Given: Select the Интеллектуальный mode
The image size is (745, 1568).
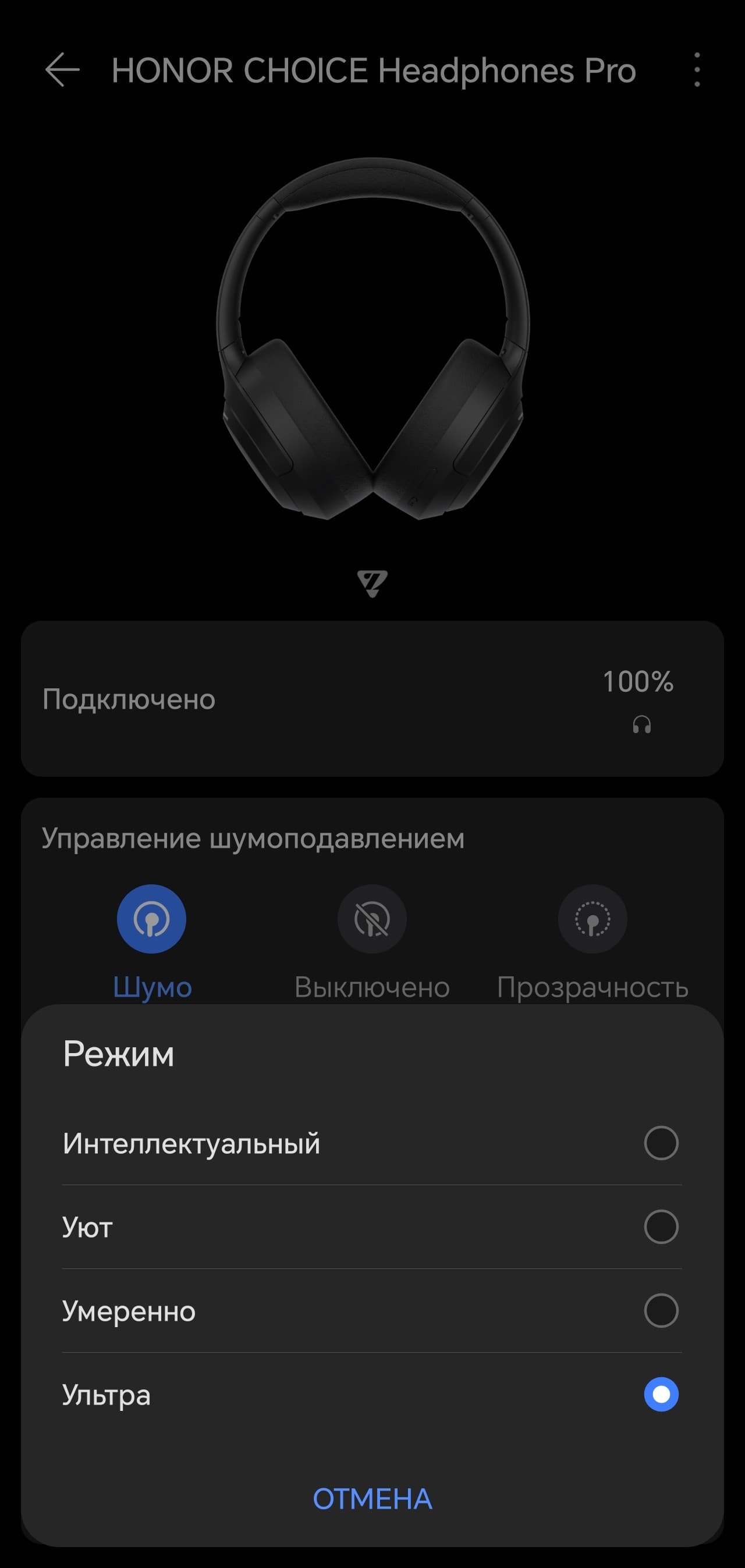Looking at the screenshot, I should [661, 1143].
